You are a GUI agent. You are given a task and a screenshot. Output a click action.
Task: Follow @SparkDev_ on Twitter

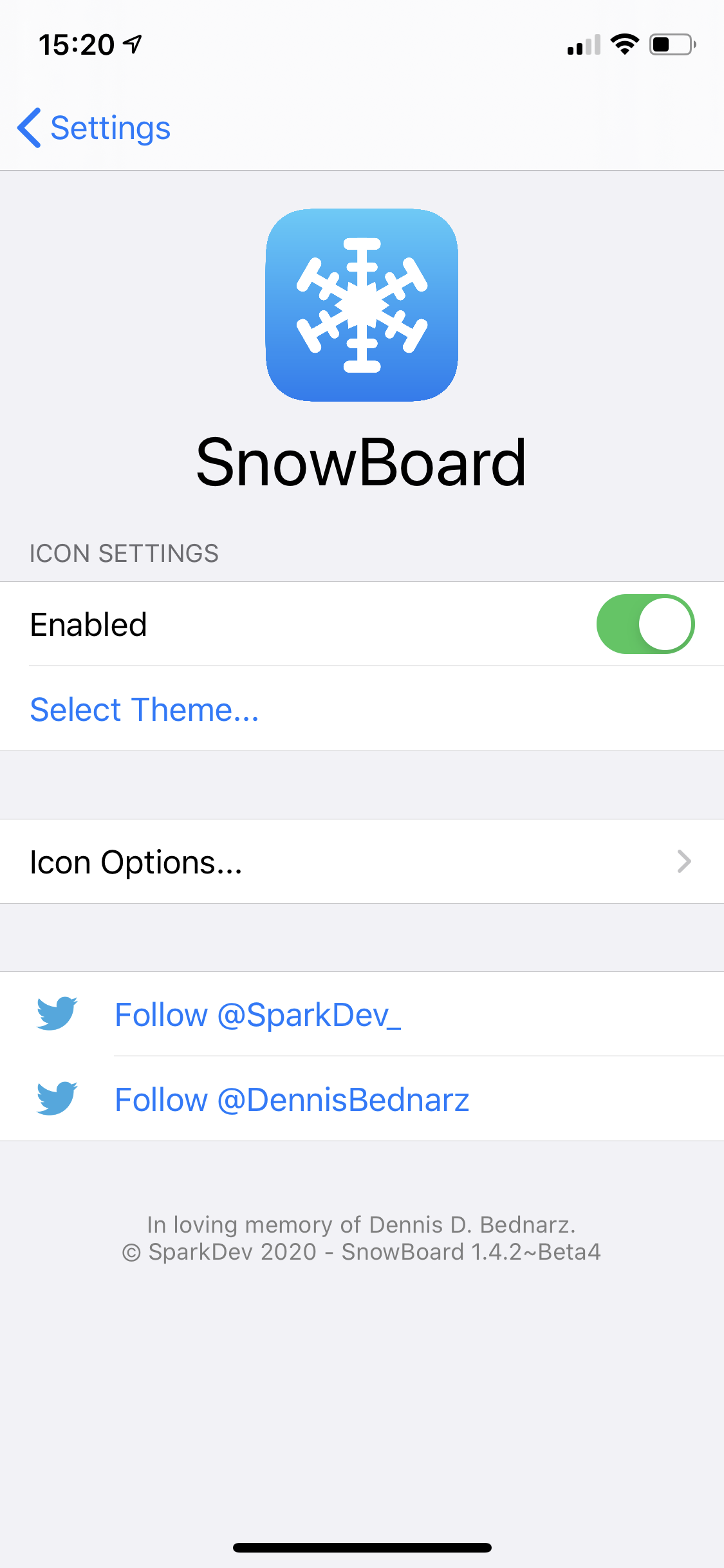[x=257, y=1014]
